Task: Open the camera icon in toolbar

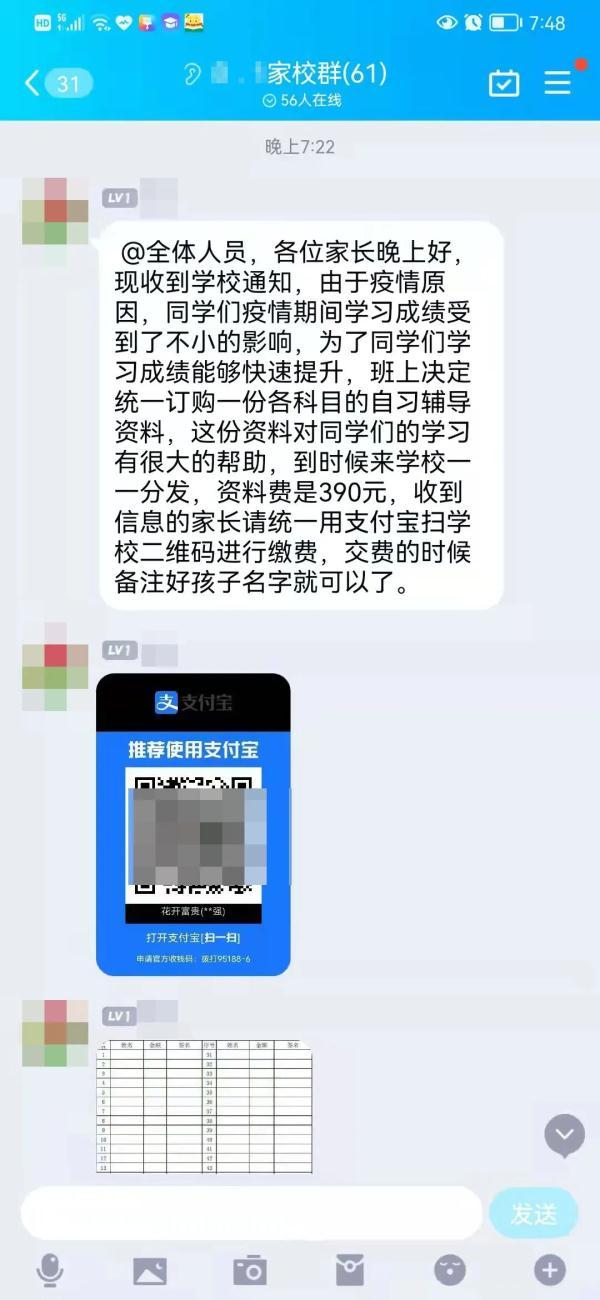Action: point(250,1271)
